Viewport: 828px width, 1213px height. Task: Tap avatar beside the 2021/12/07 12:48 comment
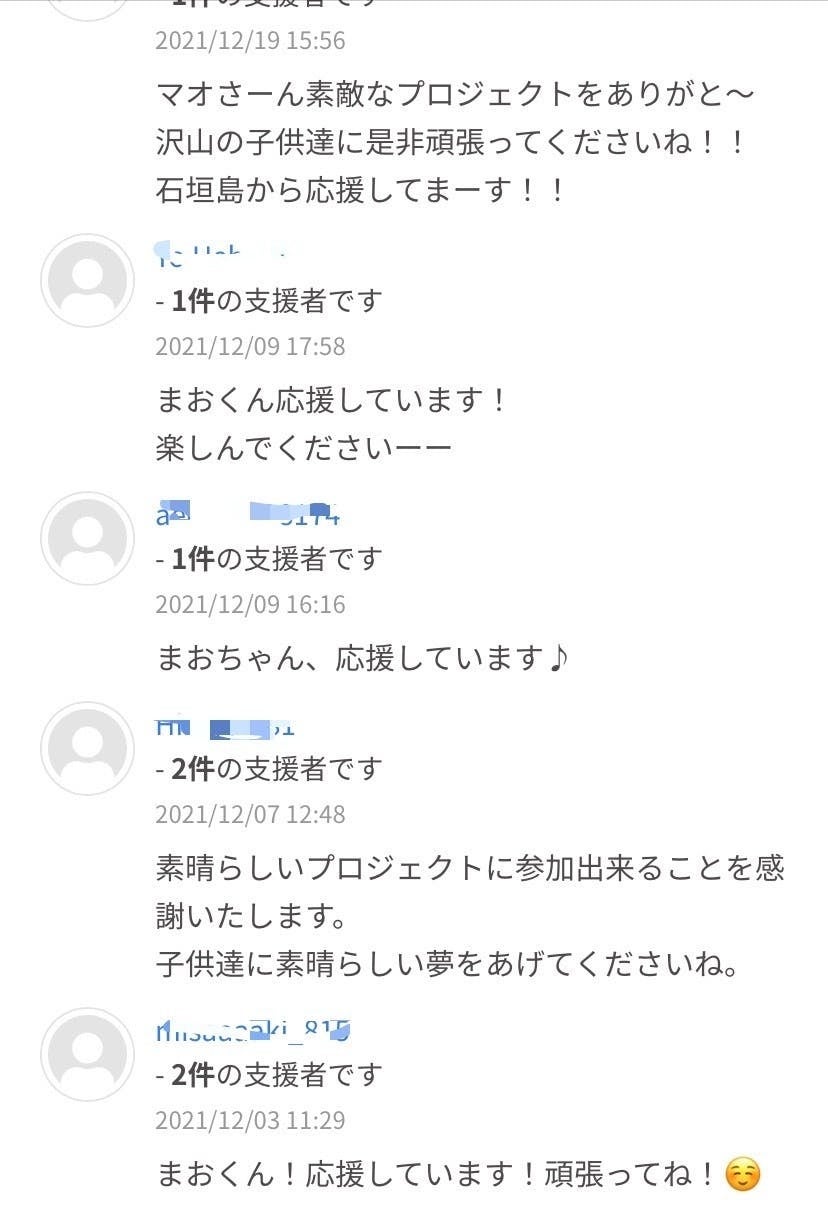(x=87, y=748)
